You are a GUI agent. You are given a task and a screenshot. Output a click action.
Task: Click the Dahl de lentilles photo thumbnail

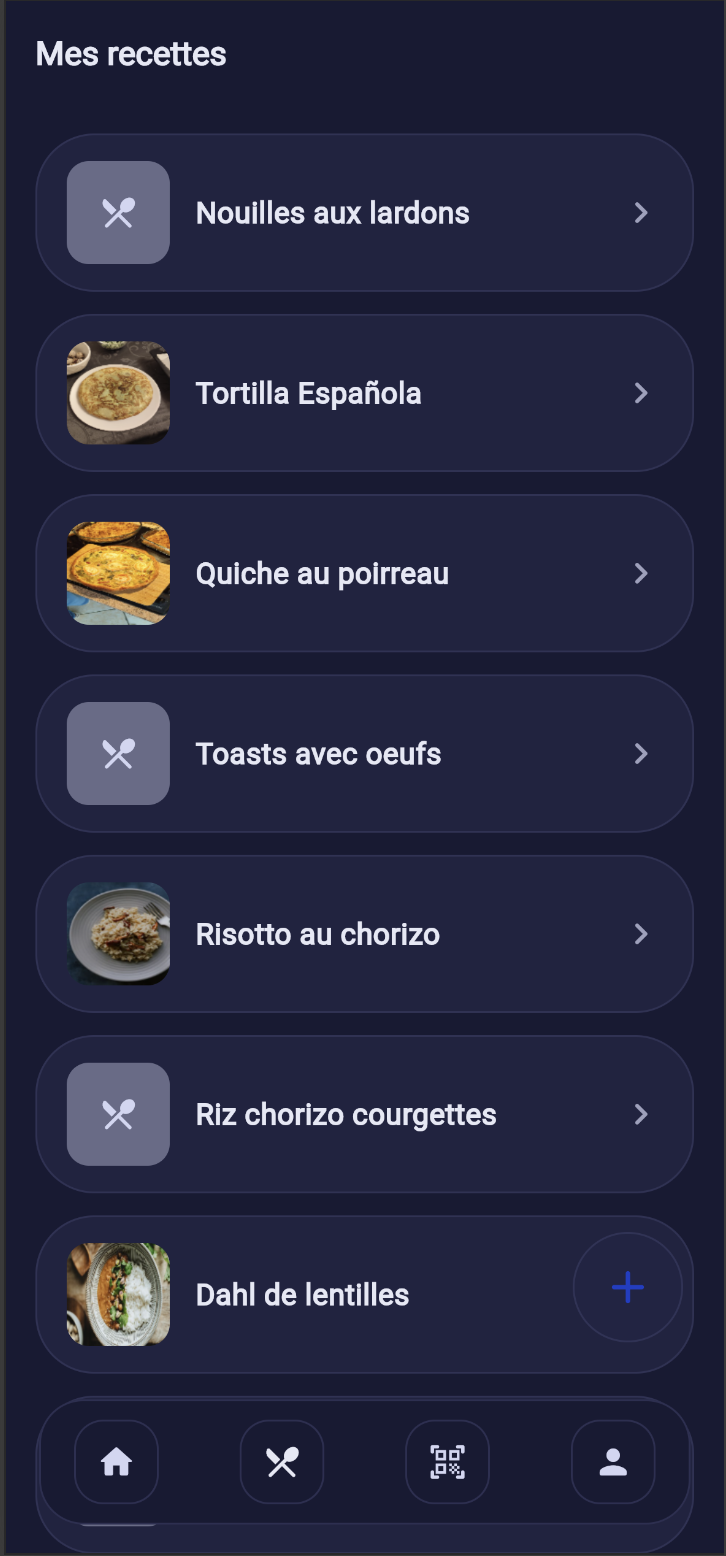coord(118,1294)
